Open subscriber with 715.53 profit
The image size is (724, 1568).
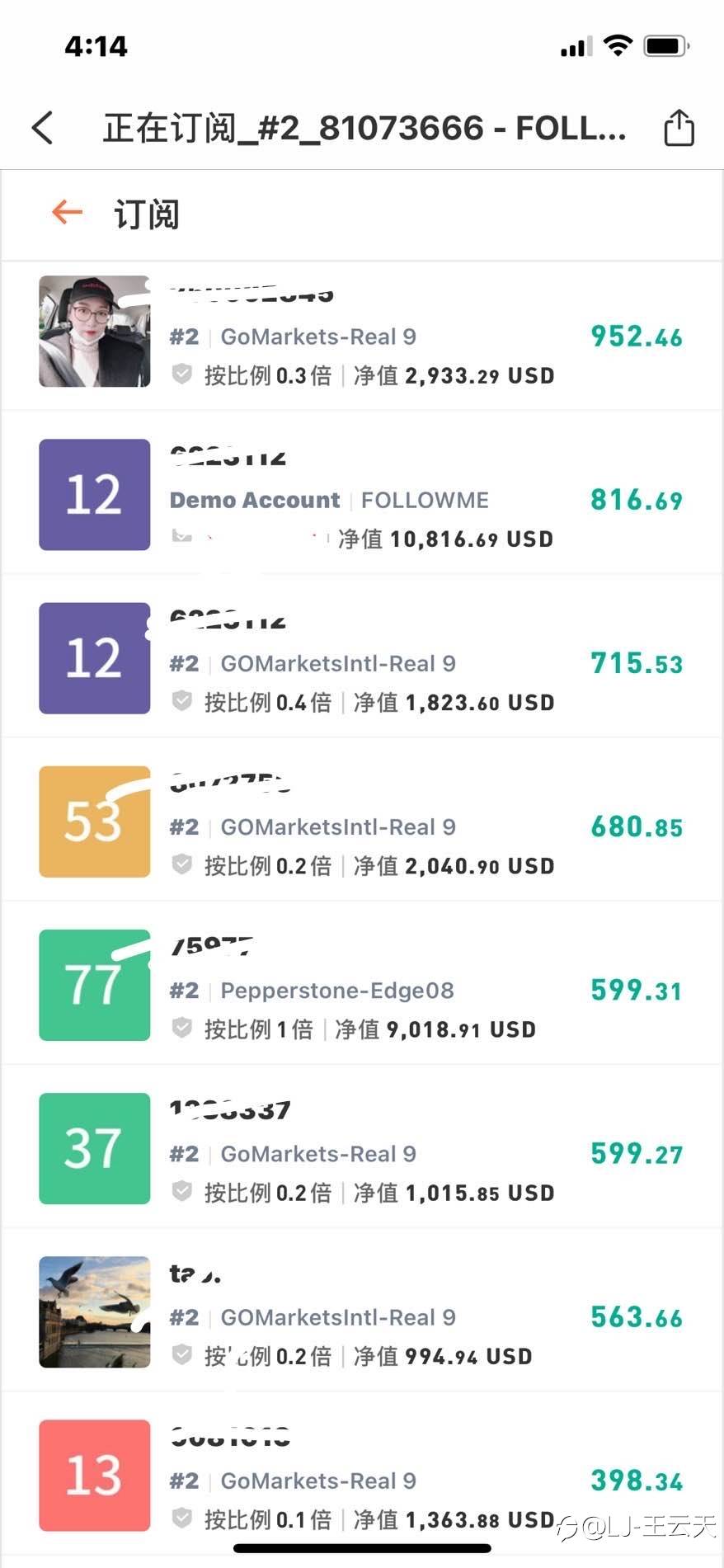pyautogui.click(x=362, y=657)
